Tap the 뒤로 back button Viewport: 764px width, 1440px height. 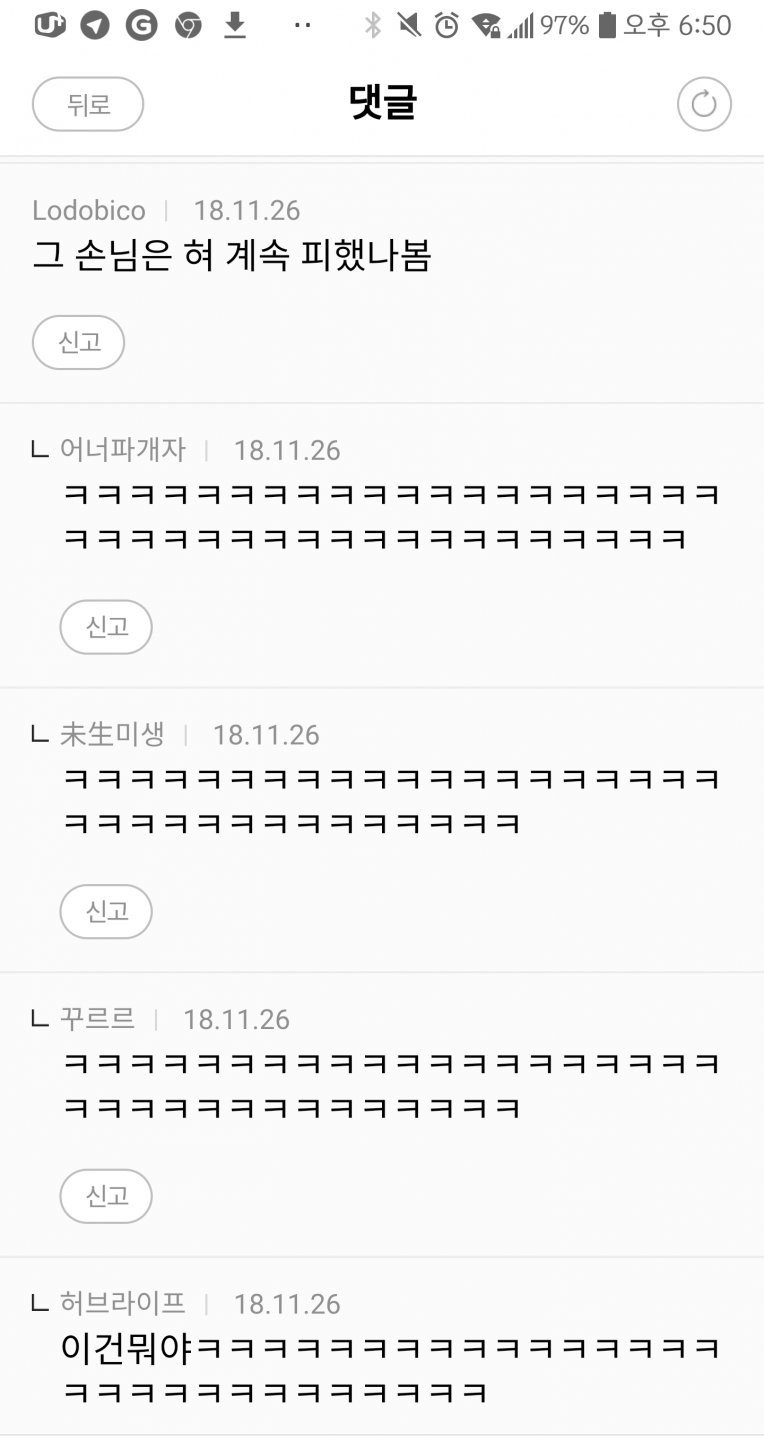point(88,104)
